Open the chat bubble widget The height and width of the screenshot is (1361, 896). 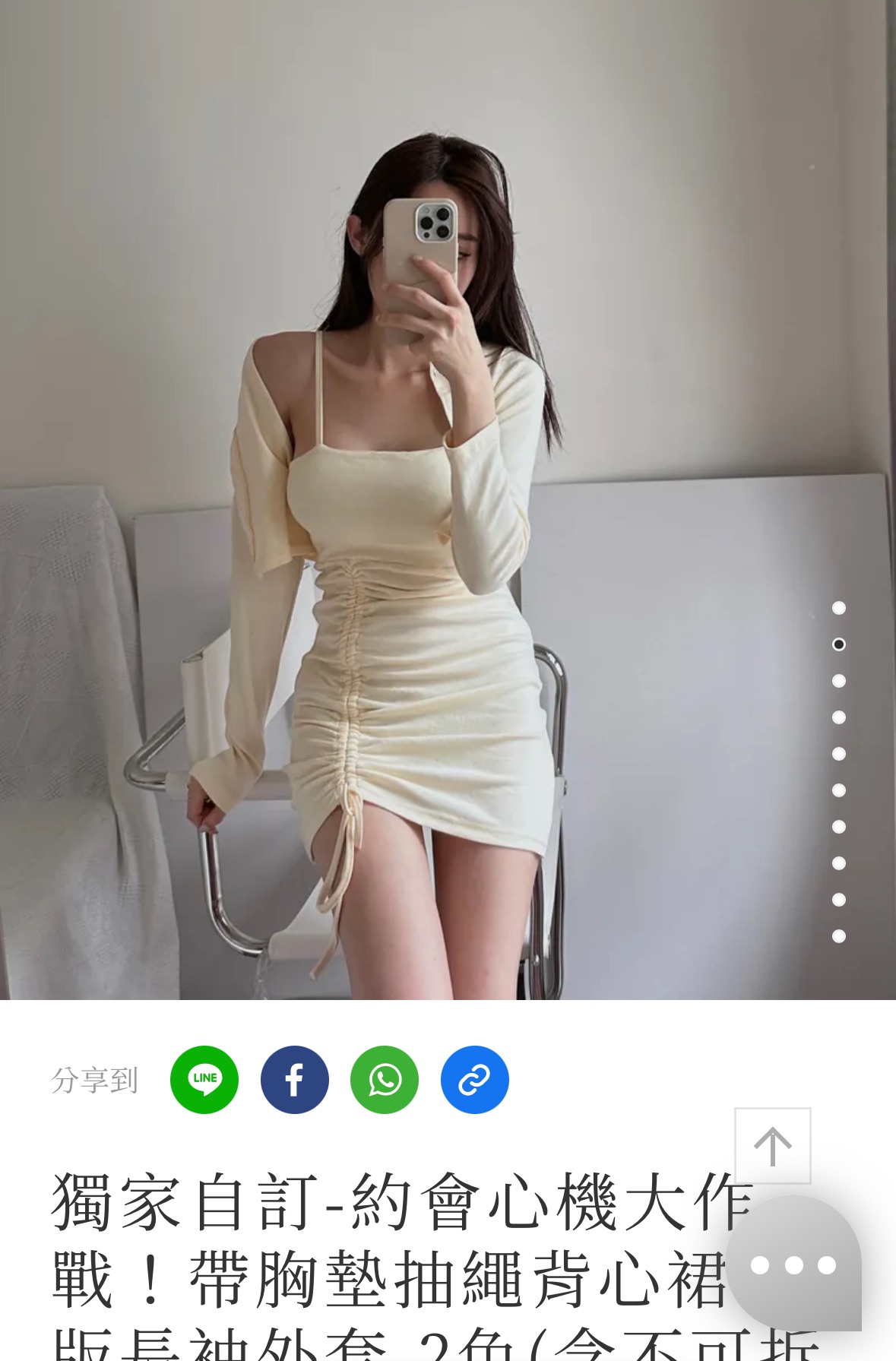click(x=793, y=1264)
